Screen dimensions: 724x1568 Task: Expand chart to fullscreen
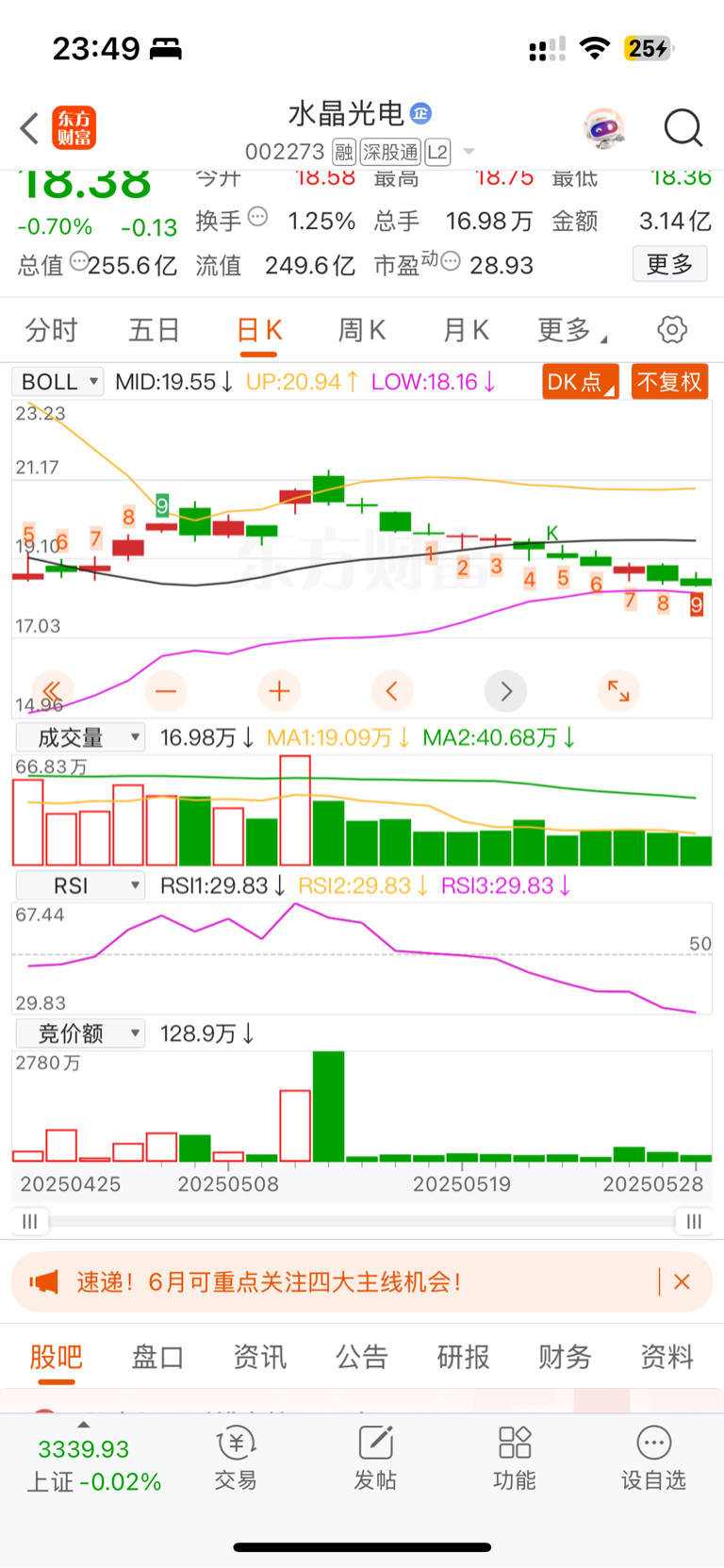[618, 691]
